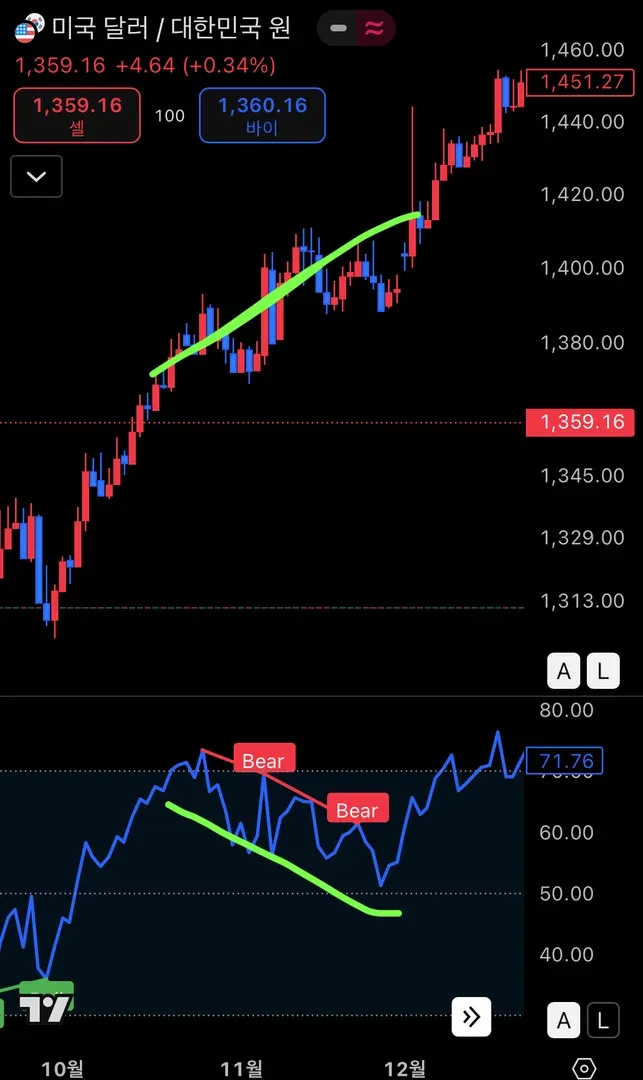The height and width of the screenshot is (1080, 643).
Task: Tap the red wave indicator pill
Action: [375, 29]
